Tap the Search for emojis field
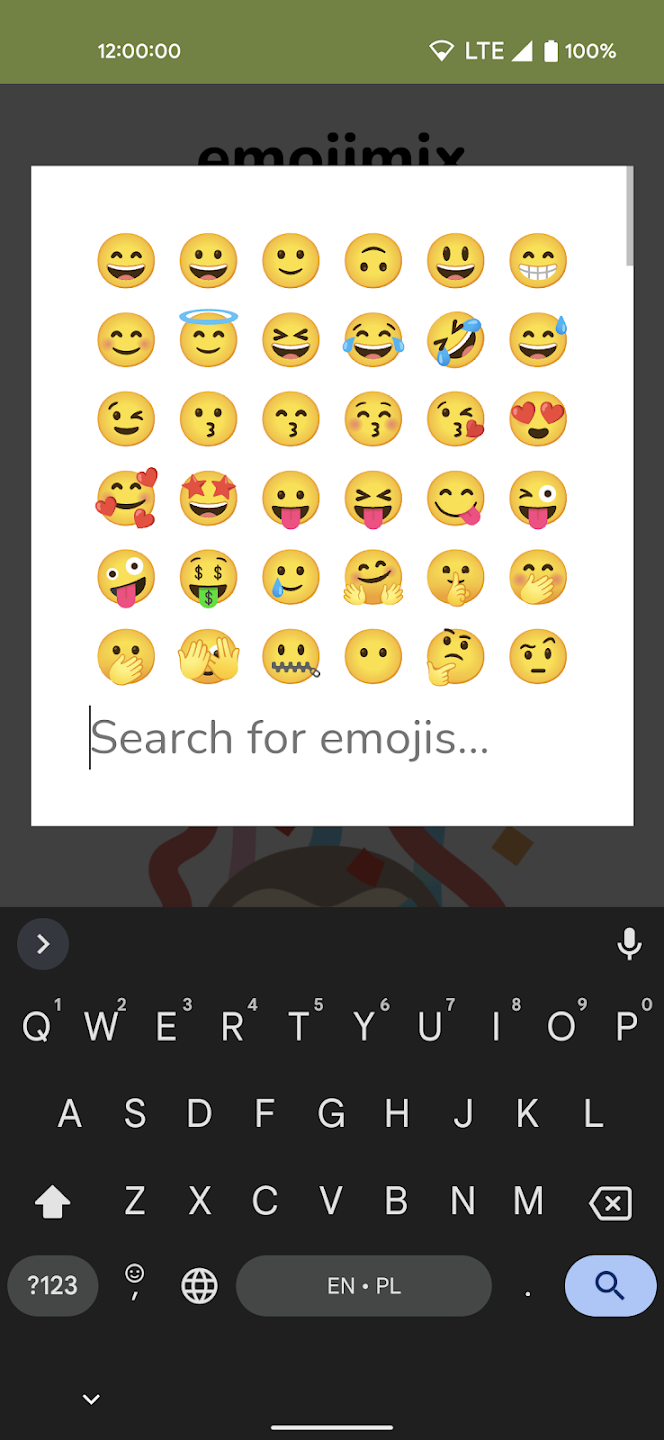The image size is (664, 1440). [x=330, y=739]
